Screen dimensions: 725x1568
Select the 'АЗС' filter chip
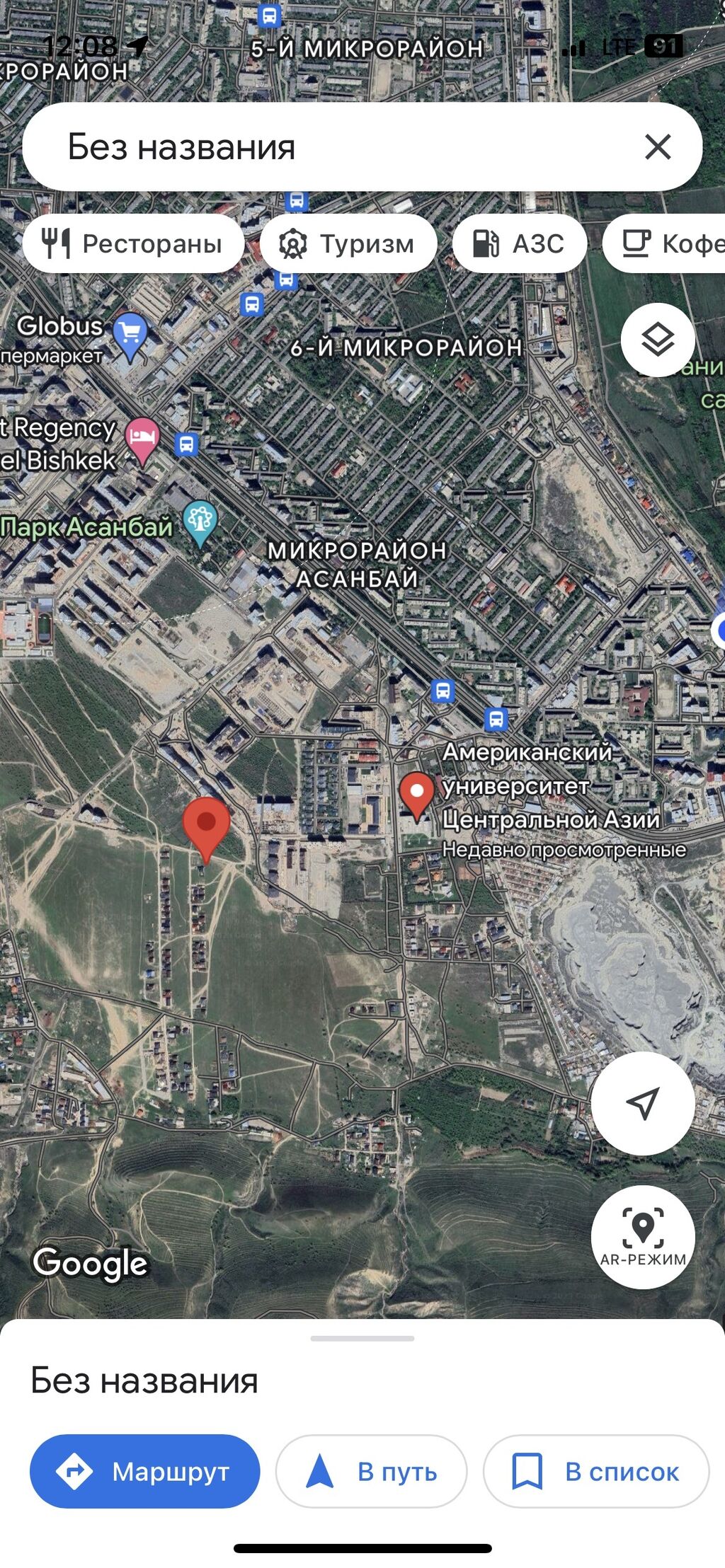tap(519, 243)
